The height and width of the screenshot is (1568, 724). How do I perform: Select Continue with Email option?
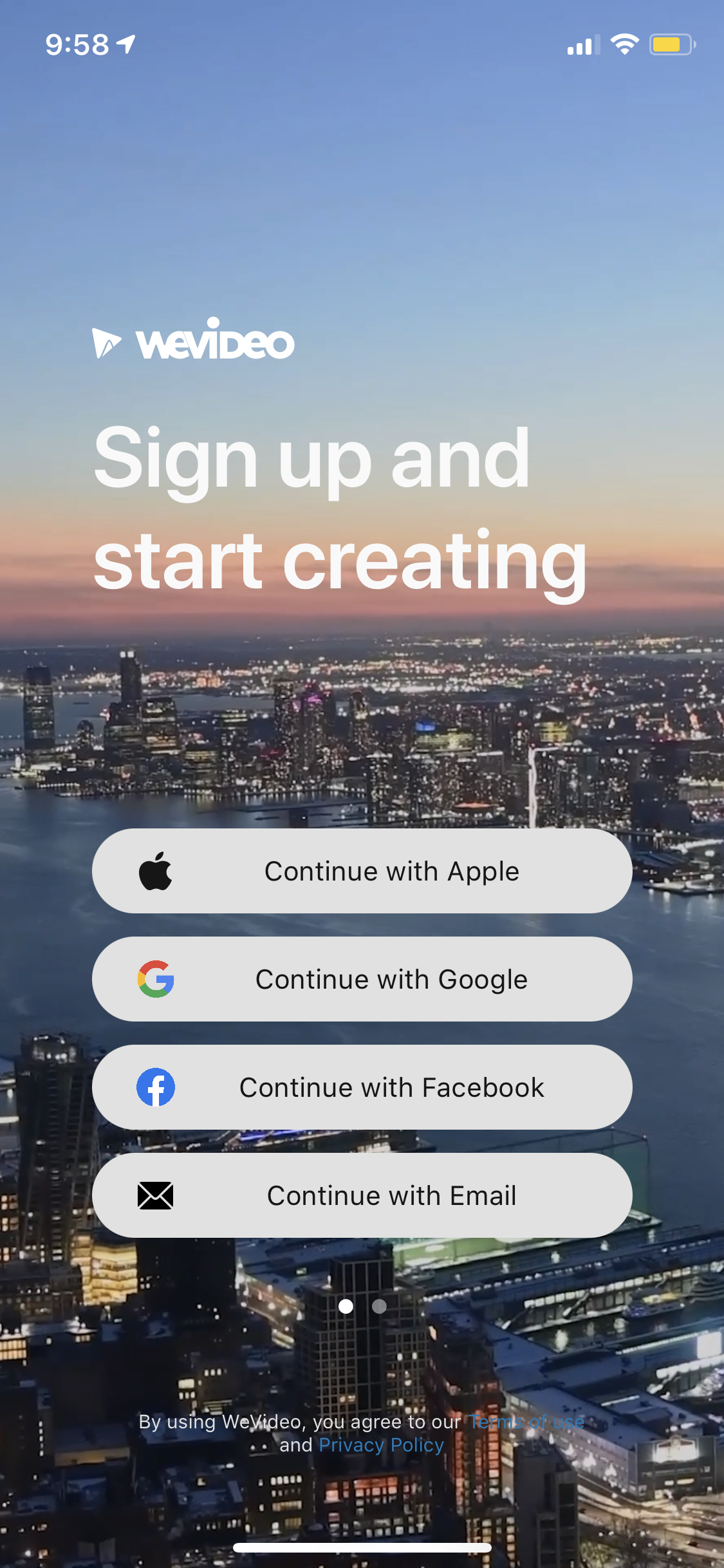(x=362, y=1195)
